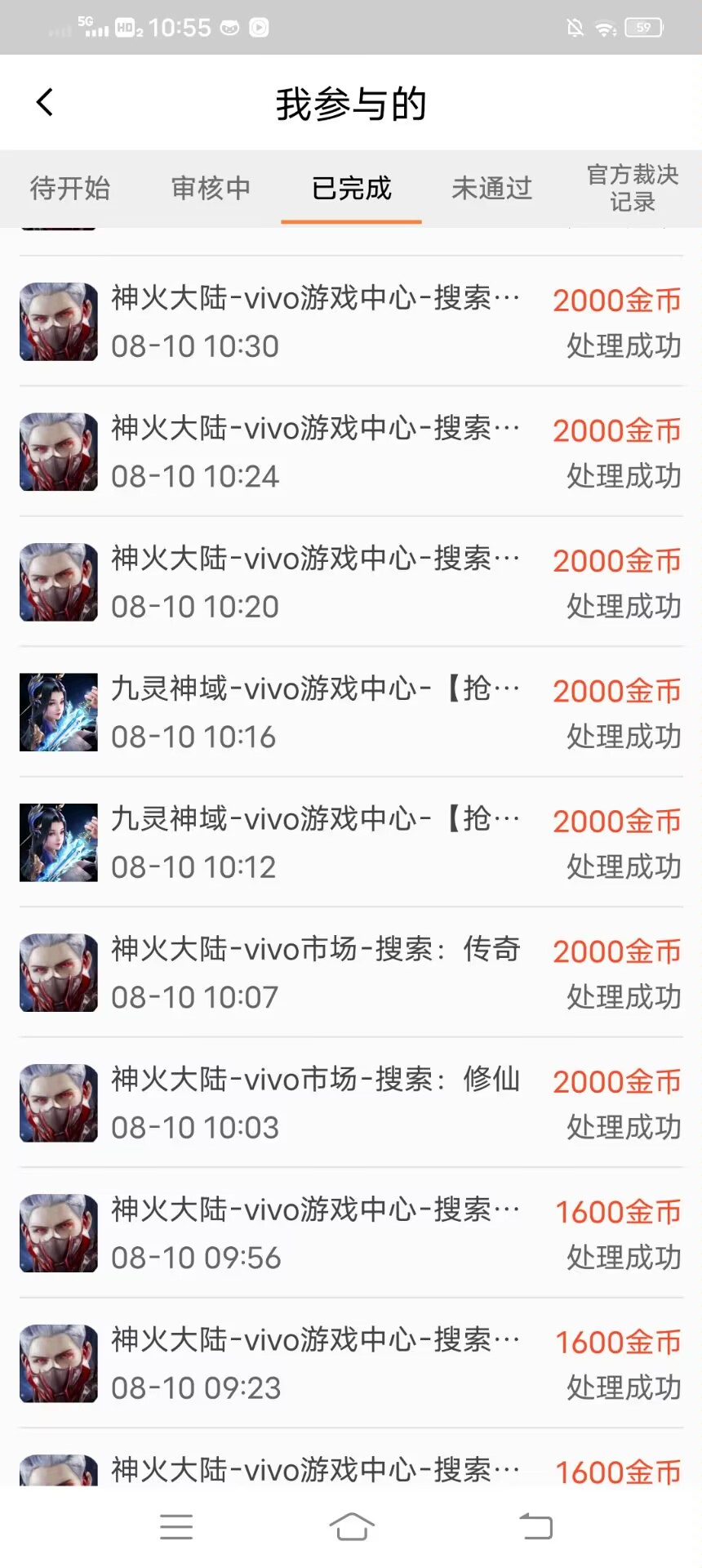
Task: Open the 神火大陆 搜索：修仙 record
Action: pos(351,1102)
